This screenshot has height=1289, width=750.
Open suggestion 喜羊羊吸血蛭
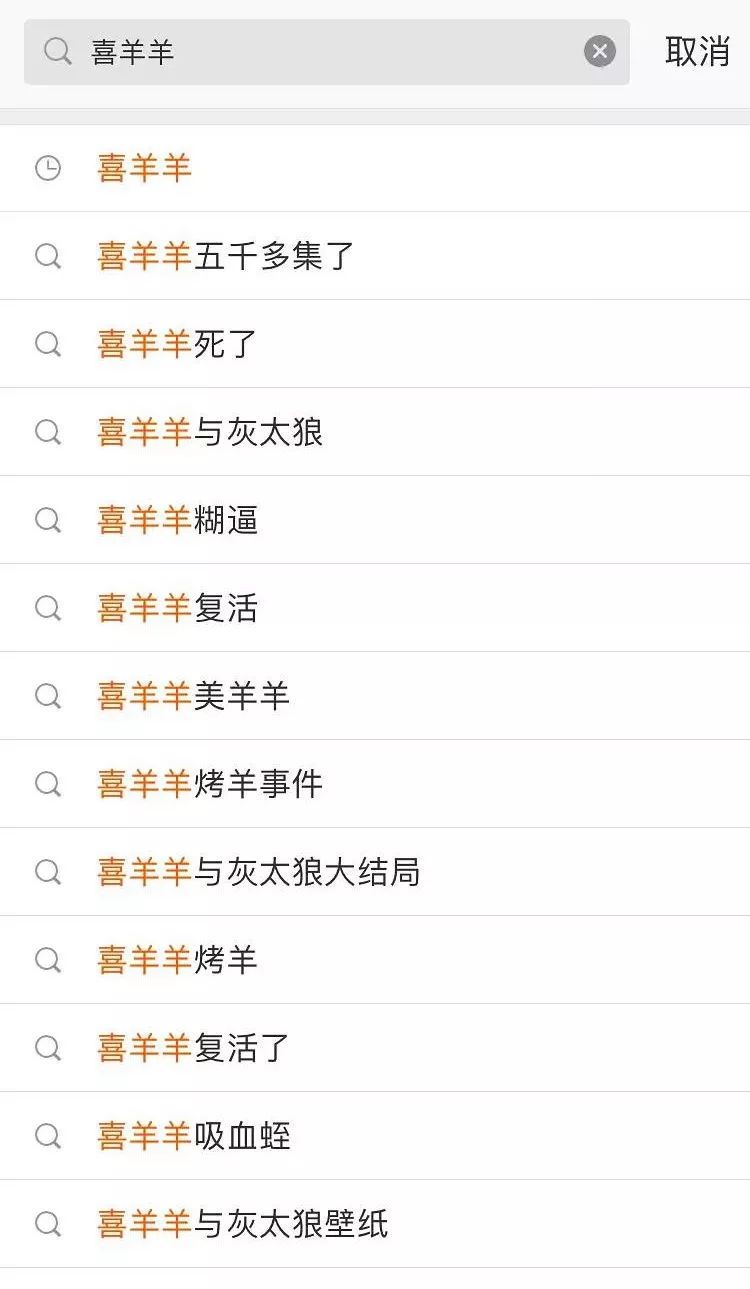click(375, 1136)
